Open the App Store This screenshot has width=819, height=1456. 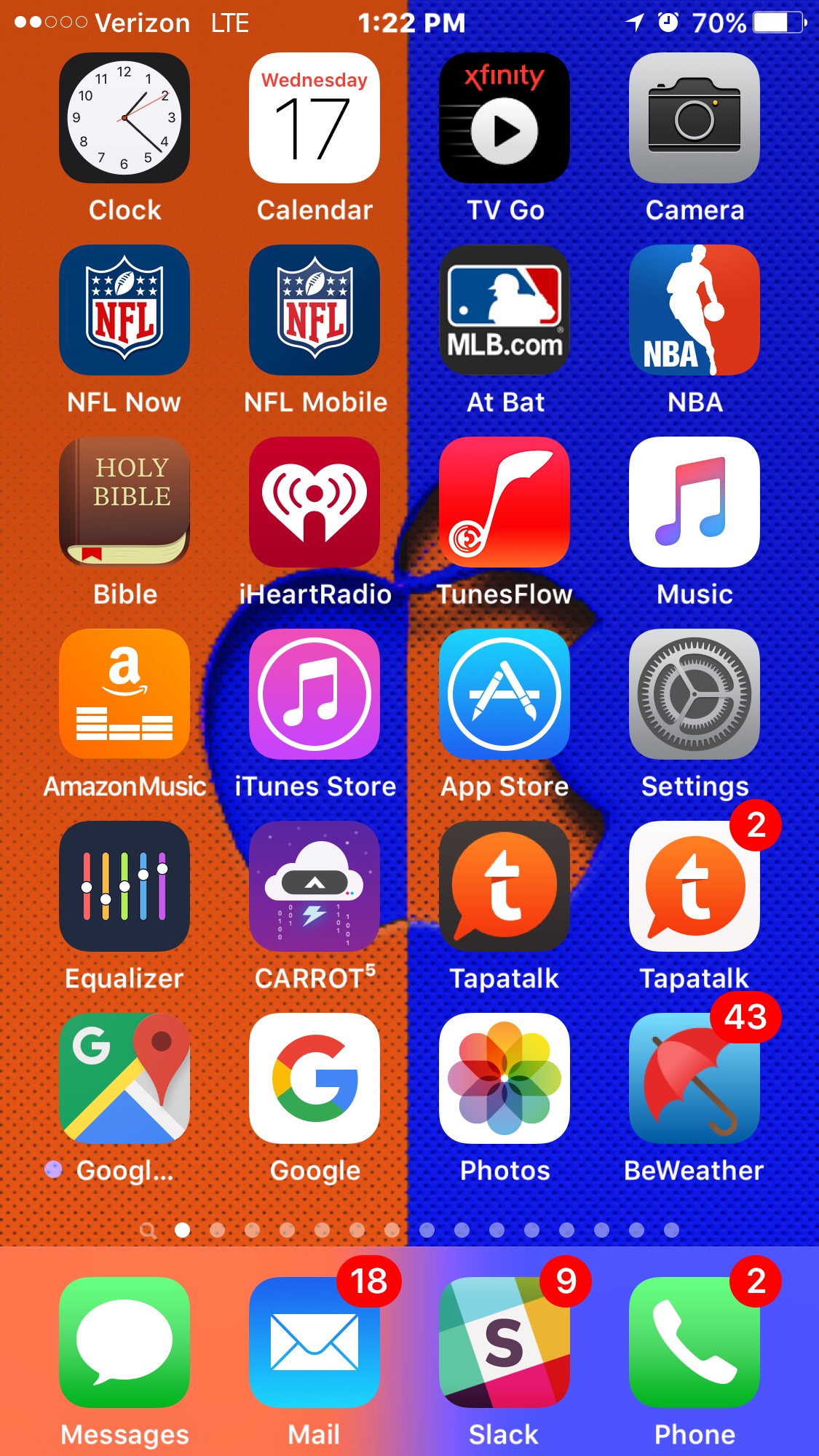pyautogui.click(x=505, y=694)
